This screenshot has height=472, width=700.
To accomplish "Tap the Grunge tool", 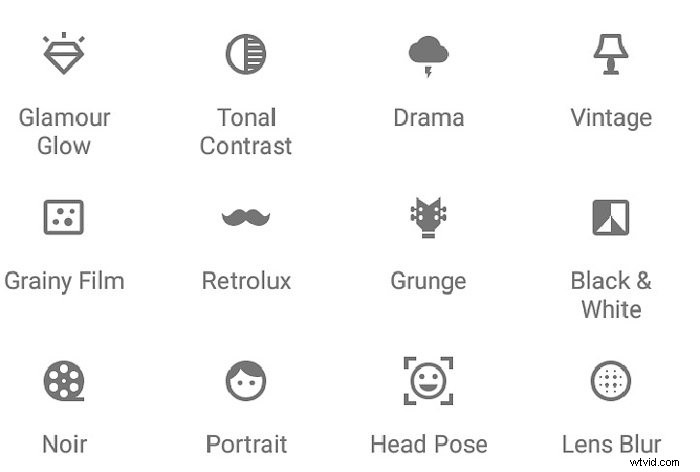I will pyautogui.click(x=428, y=217).
